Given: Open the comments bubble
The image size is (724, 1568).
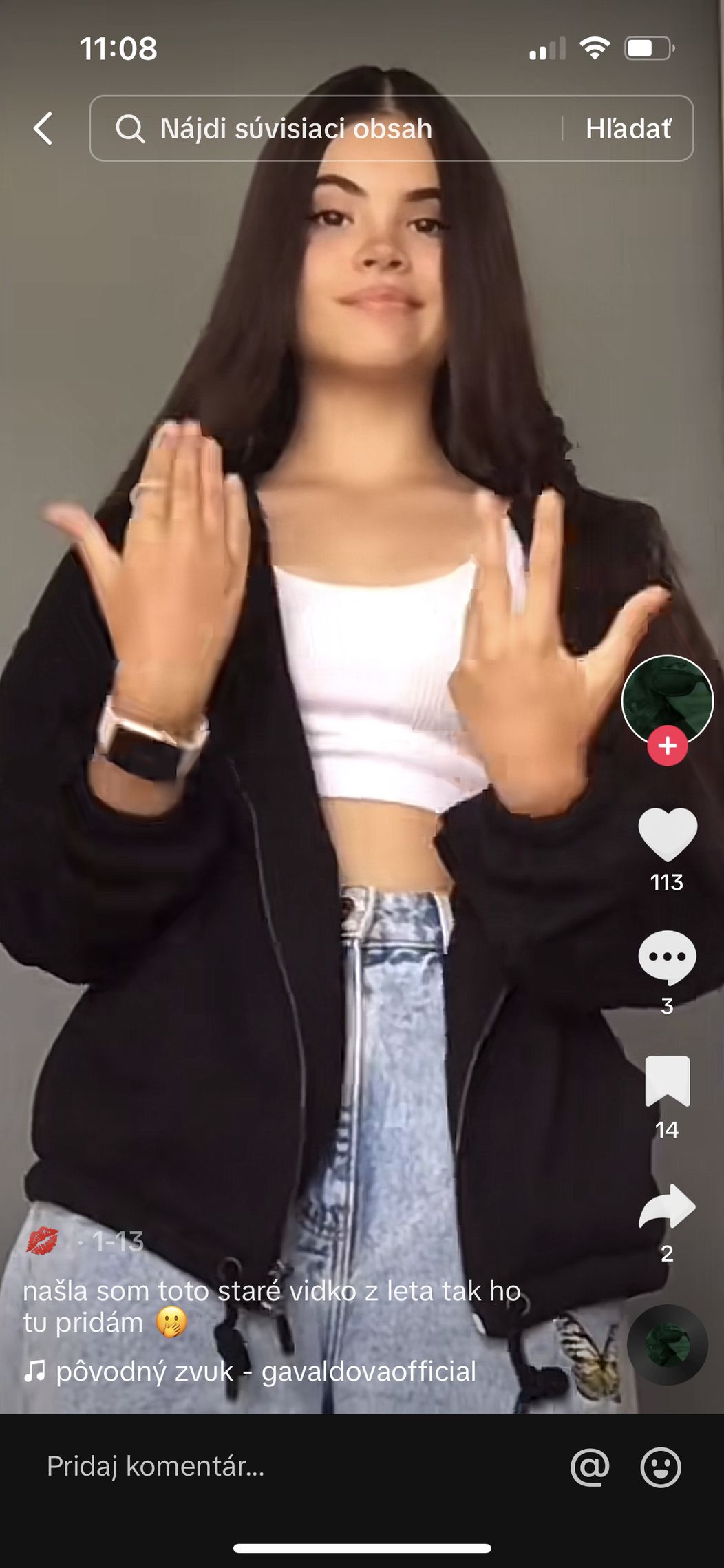Looking at the screenshot, I should click(x=667, y=957).
